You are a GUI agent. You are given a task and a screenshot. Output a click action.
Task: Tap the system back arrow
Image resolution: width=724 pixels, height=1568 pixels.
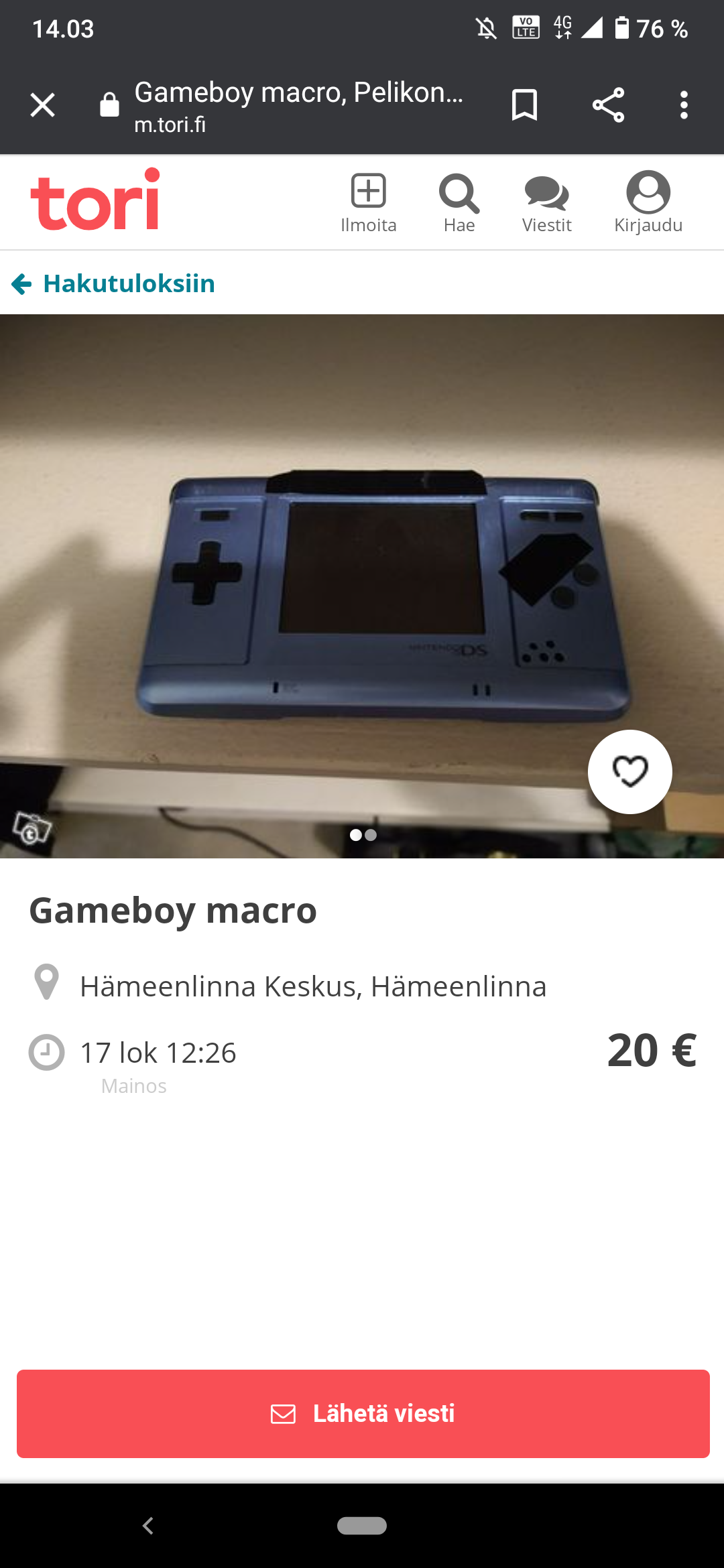[x=148, y=1526]
